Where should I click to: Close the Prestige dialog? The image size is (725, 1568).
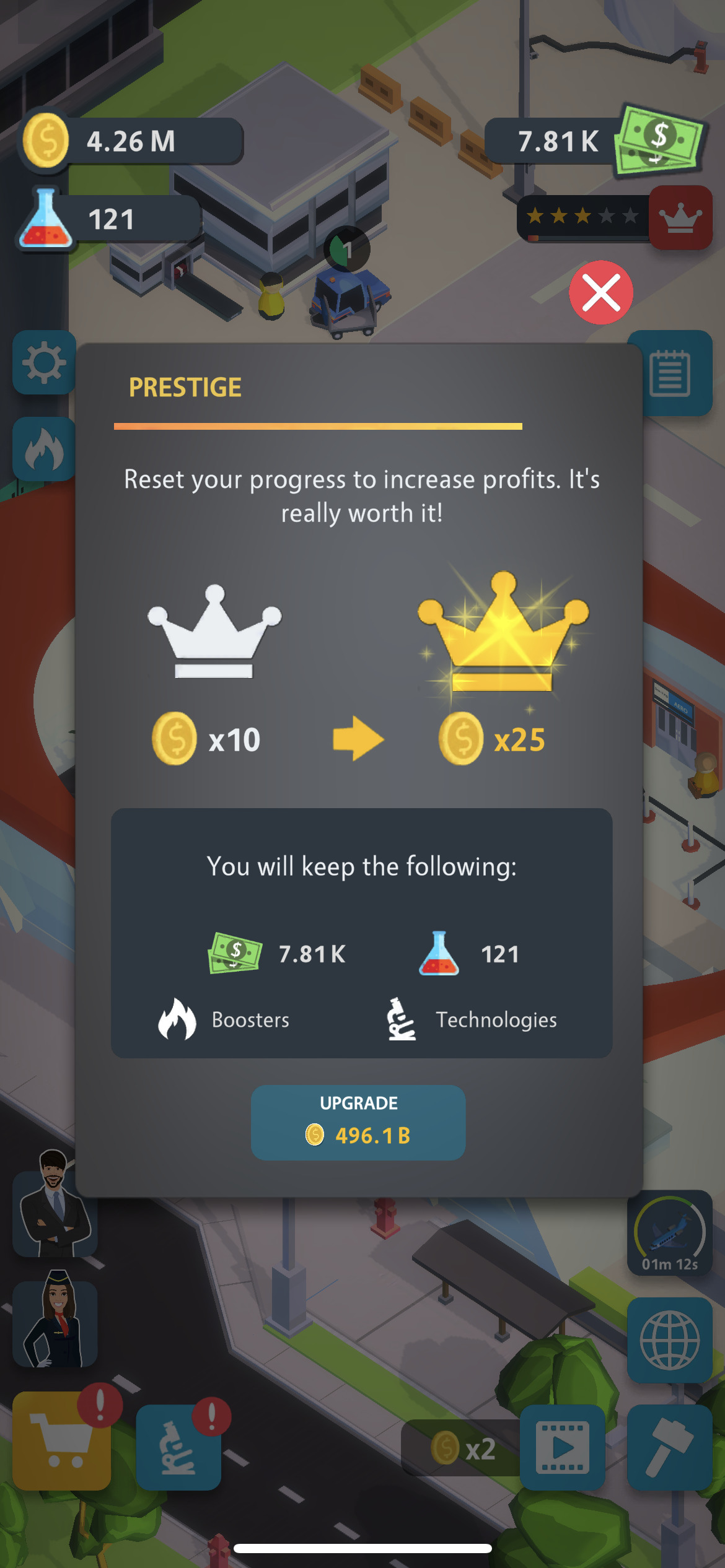(600, 292)
